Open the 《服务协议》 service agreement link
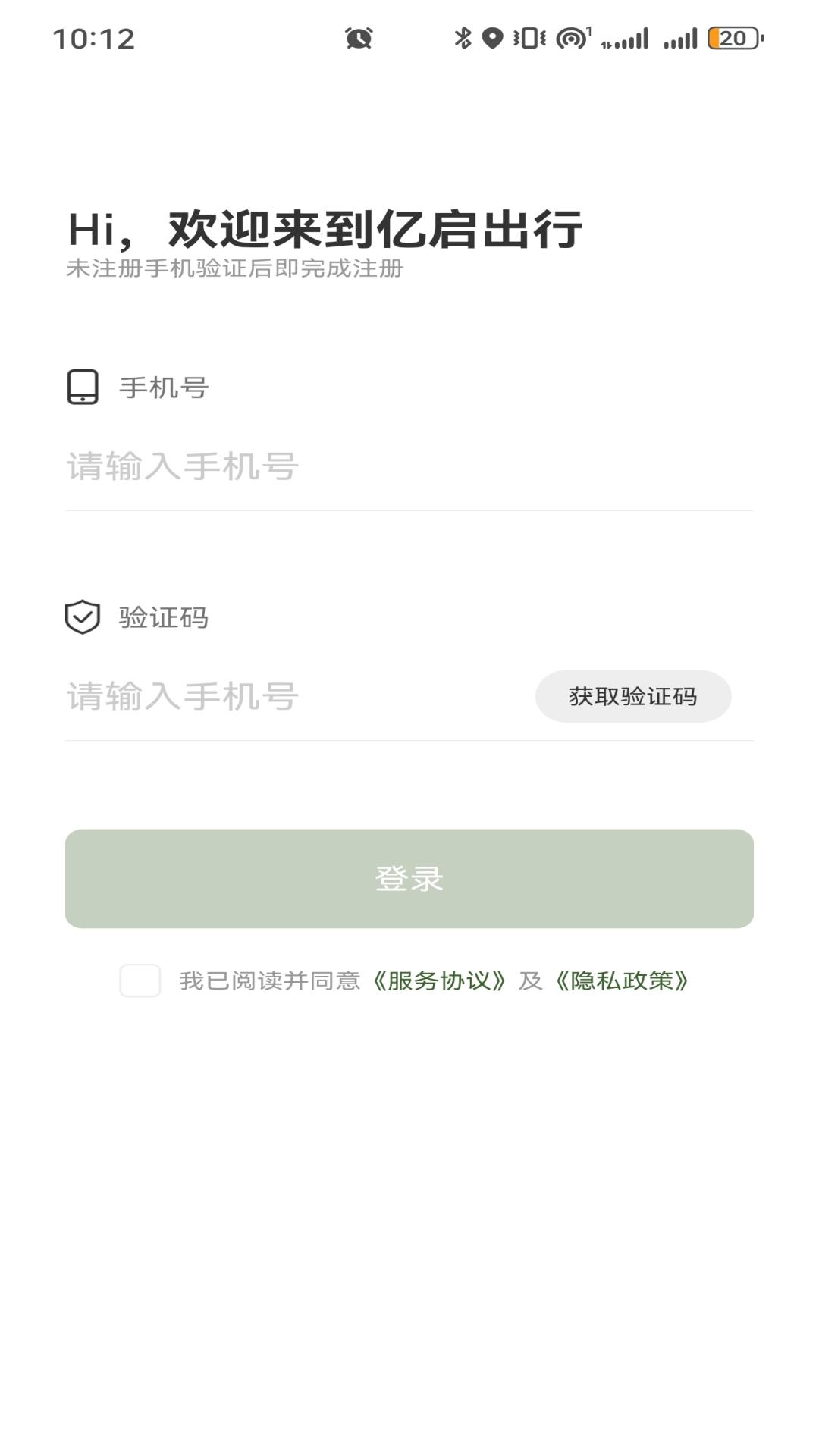The width and height of the screenshot is (819, 1456). (x=440, y=981)
